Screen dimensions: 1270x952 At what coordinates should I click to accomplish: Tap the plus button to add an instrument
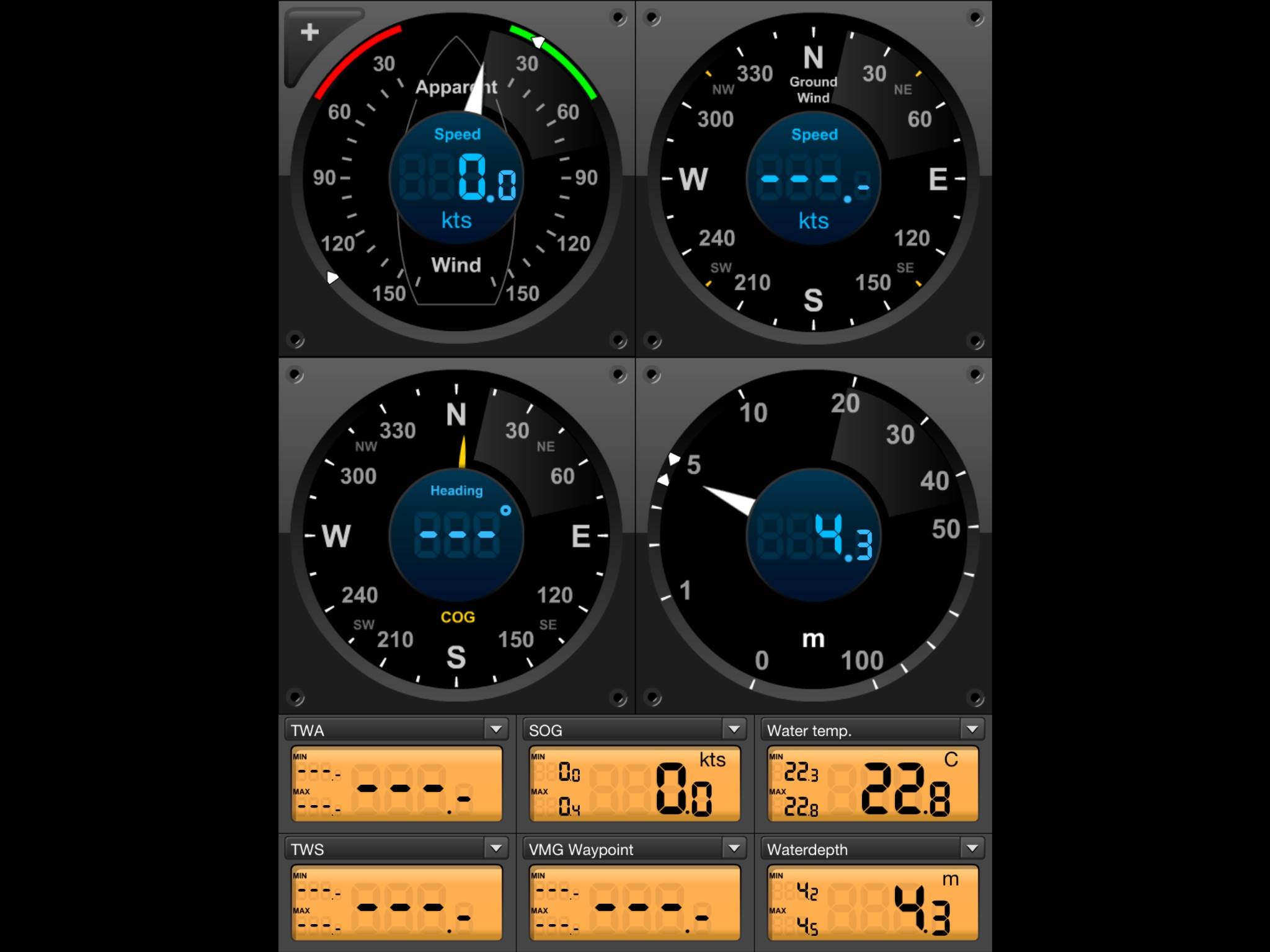point(309,32)
